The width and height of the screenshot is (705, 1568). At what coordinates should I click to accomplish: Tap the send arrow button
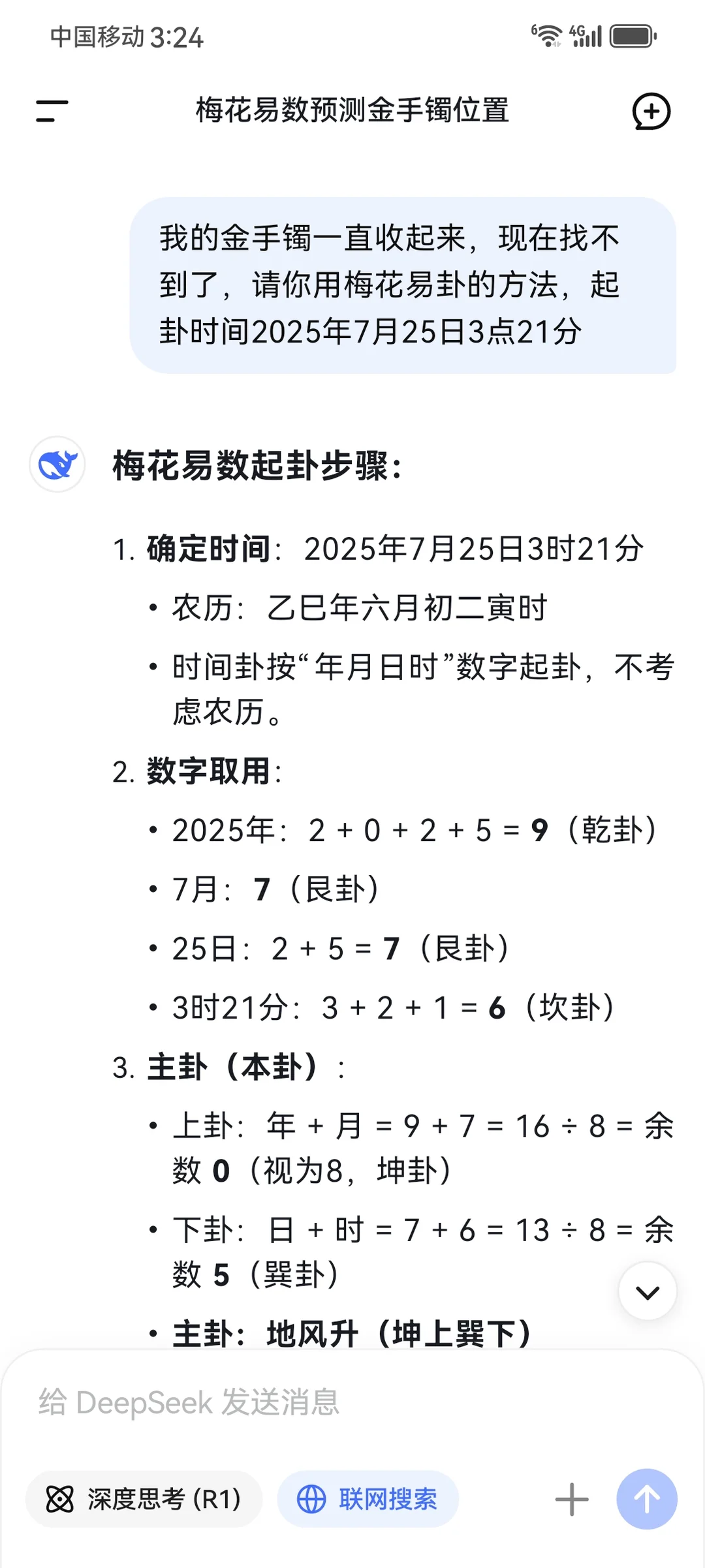647,1499
